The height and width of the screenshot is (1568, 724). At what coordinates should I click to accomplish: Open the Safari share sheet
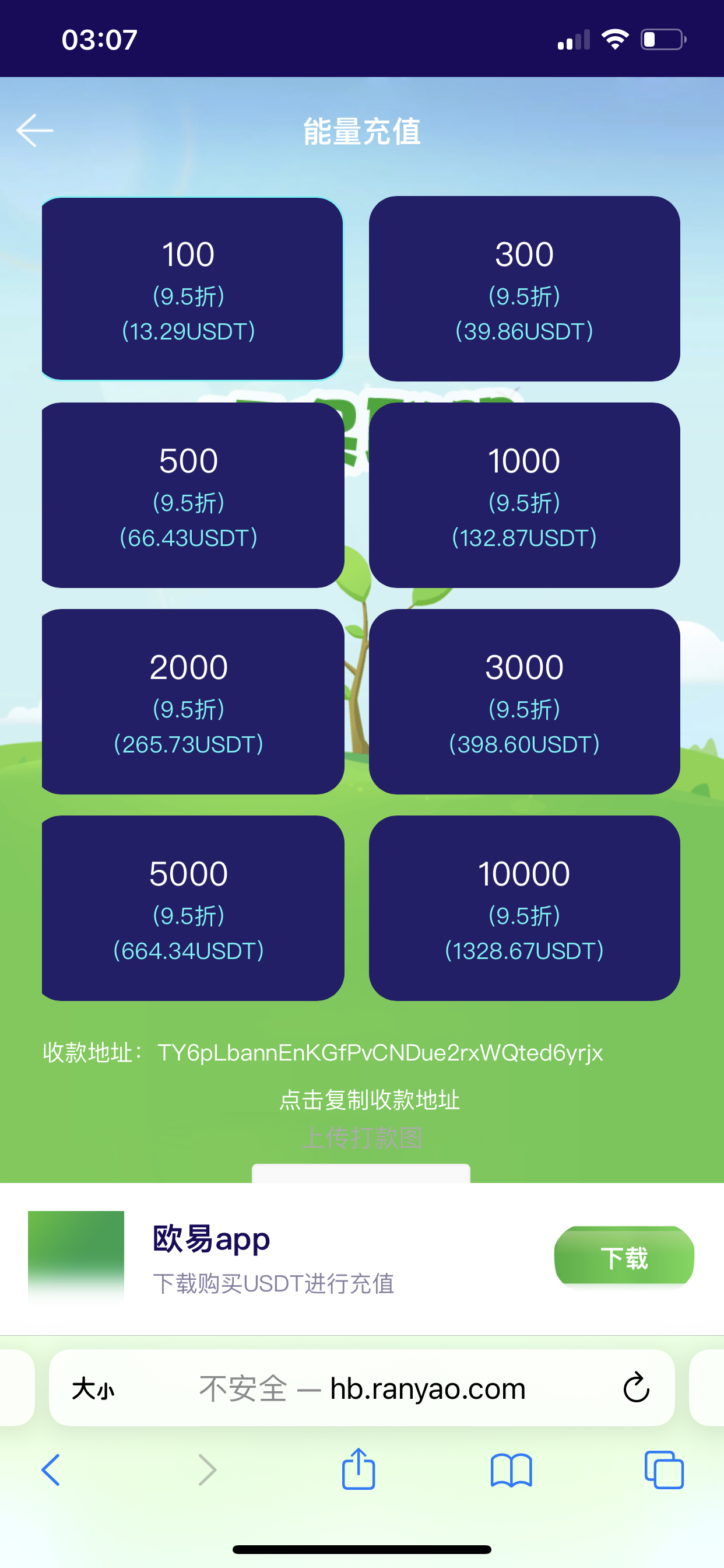(359, 1469)
